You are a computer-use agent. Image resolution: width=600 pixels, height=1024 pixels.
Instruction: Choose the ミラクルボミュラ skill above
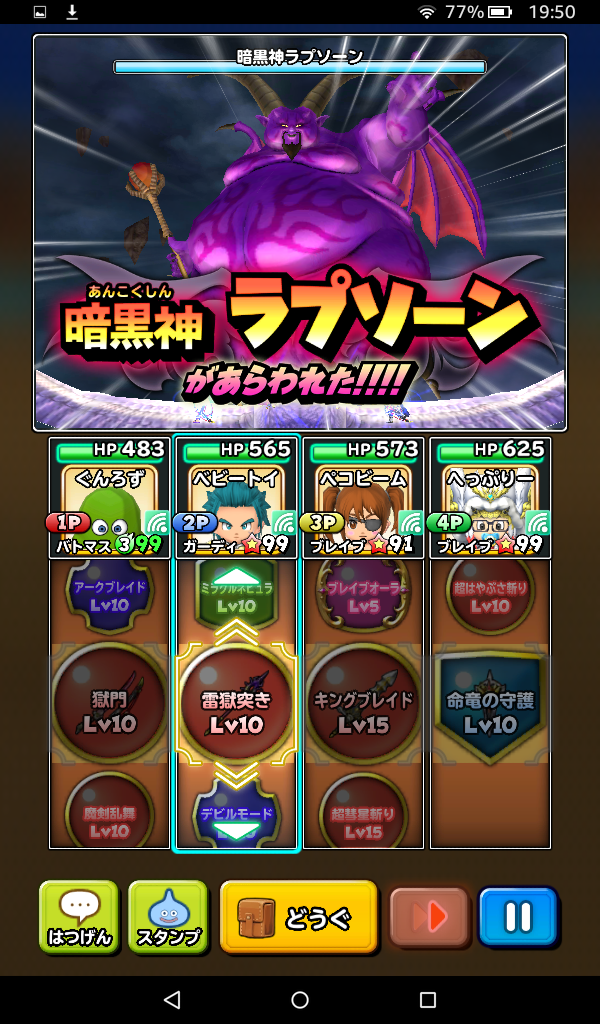pos(236,595)
